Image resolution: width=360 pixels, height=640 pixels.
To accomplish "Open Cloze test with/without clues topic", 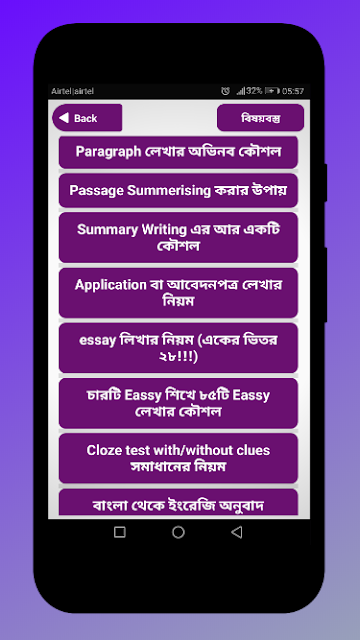I will pos(178,458).
